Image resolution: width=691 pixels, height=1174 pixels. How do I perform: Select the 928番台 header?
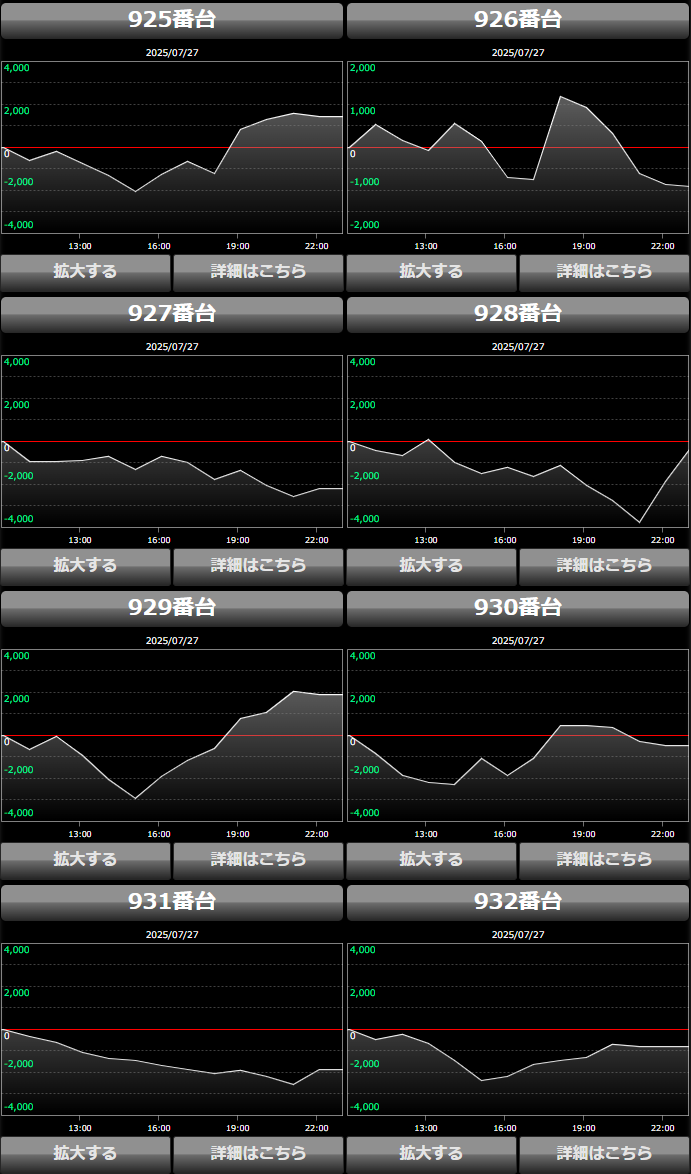tap(518, 314)
